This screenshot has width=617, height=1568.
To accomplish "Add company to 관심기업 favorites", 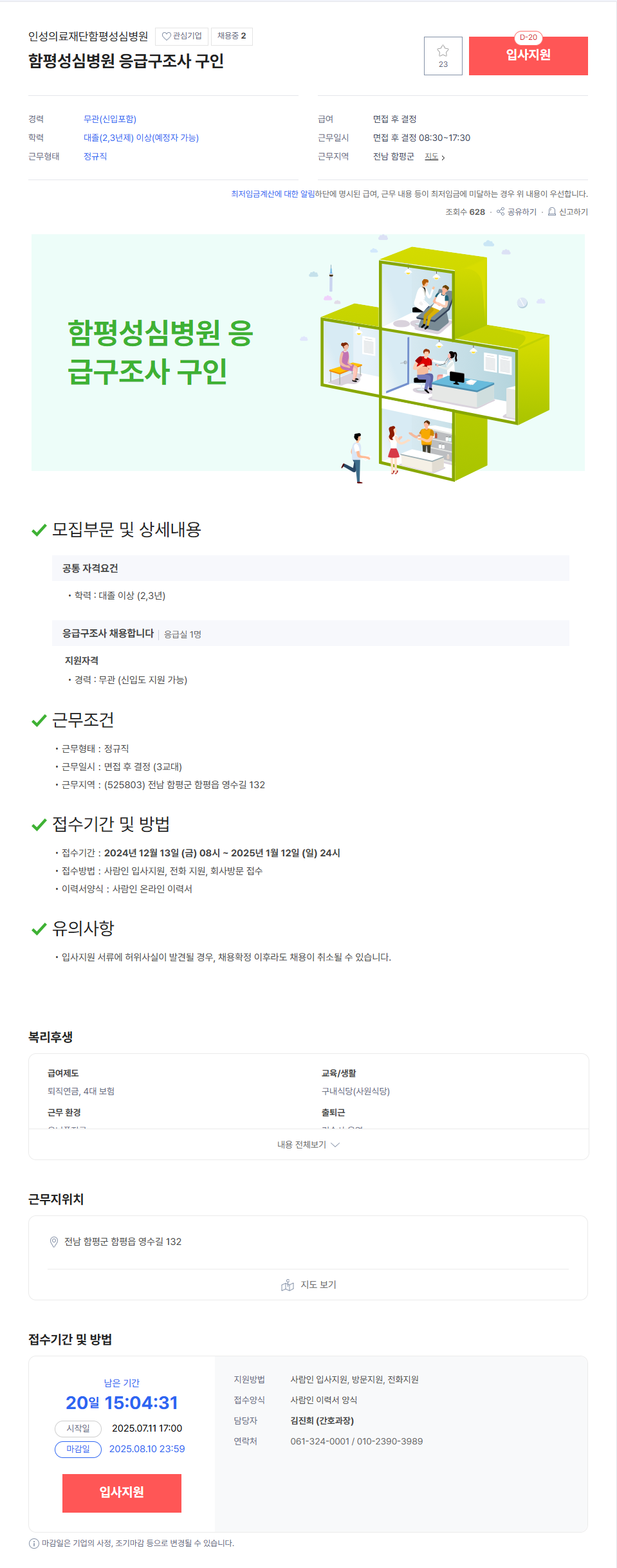I will point(181,36).
